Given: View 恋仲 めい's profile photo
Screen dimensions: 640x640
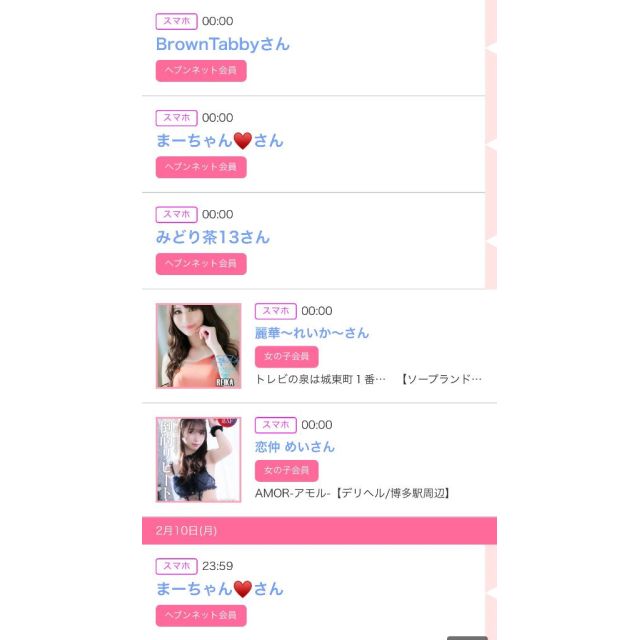Looking at the screenshot, I should 198,460.
